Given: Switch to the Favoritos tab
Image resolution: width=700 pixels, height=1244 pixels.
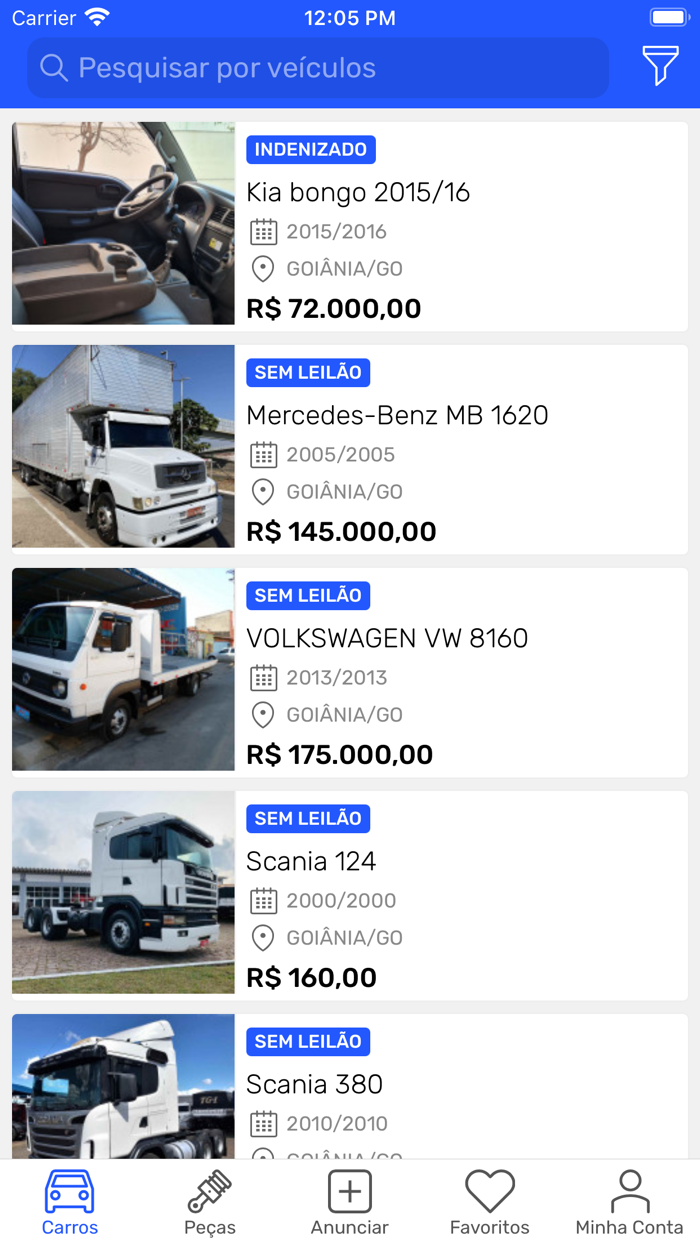Looking at the screenshot, I should point(490,1203).
